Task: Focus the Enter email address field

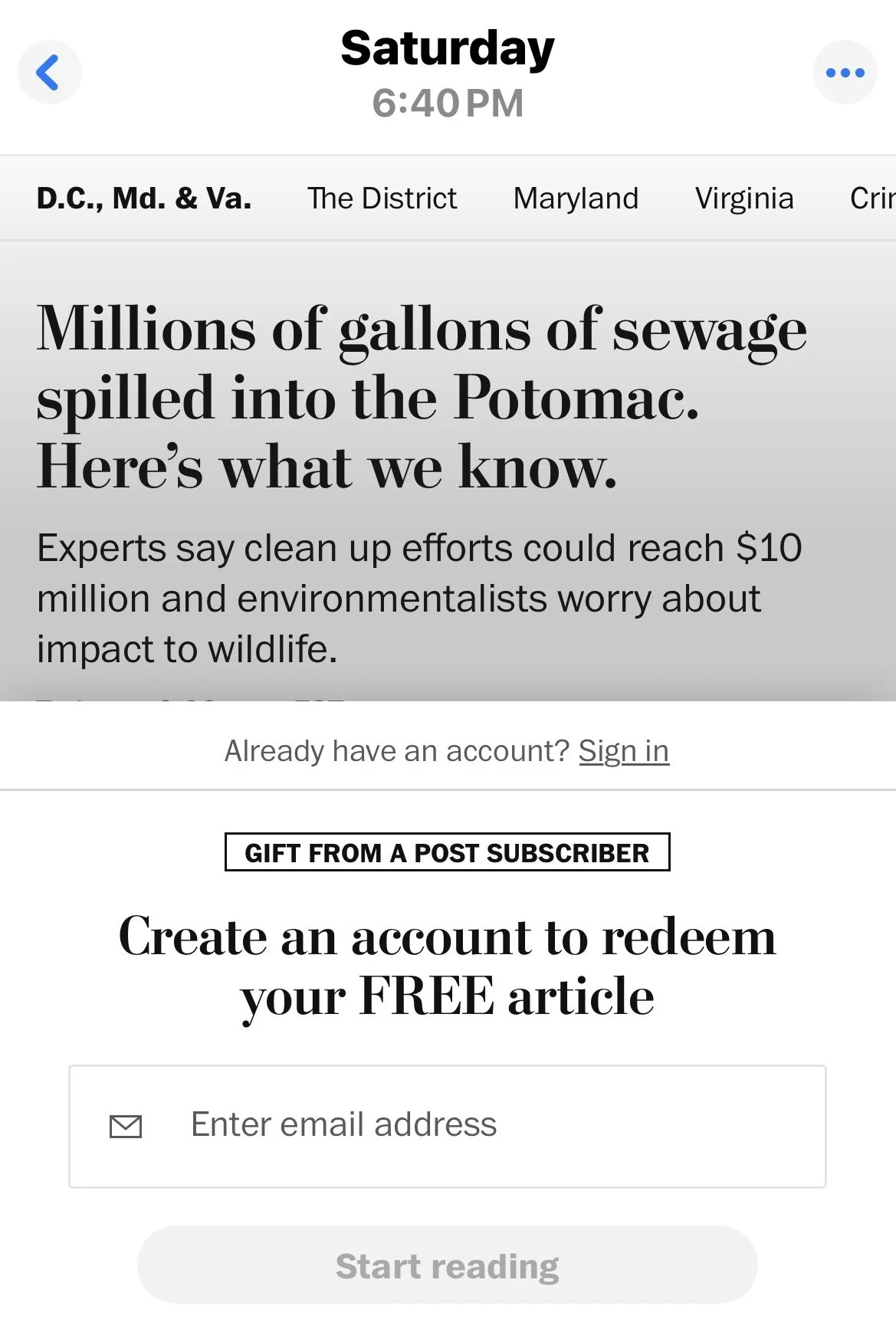Action: (448, 1125)
